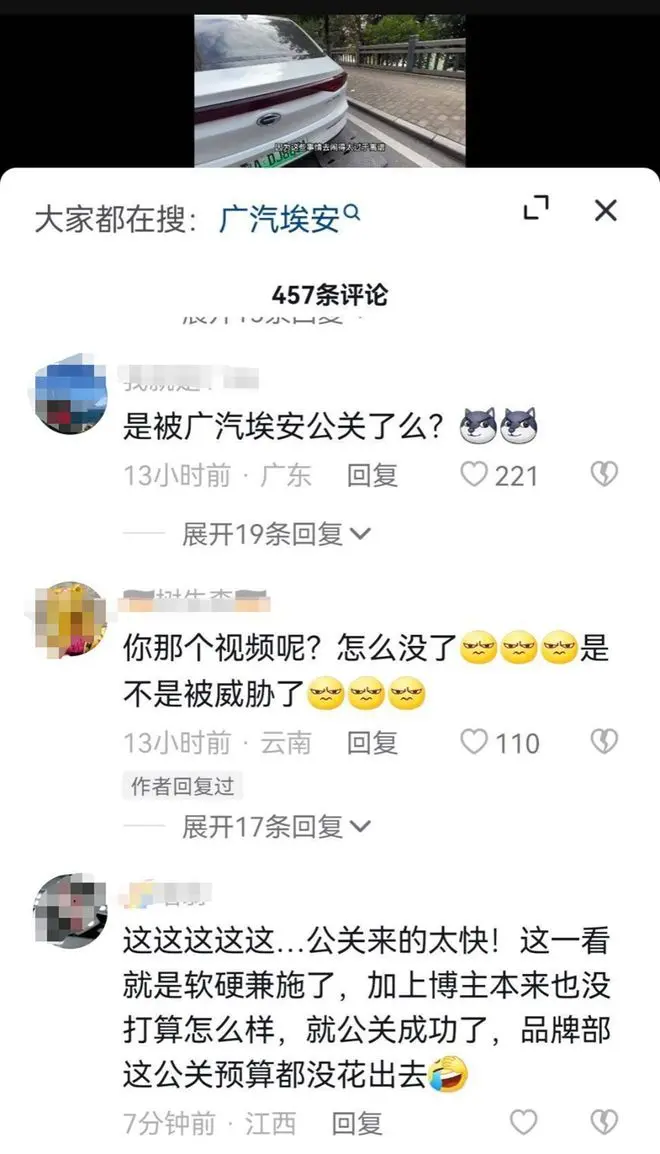Image resolution: width=660 pixels, height=1154 pixels.
Task: Reply to the comment from 云南
Action: pos(372,742)
